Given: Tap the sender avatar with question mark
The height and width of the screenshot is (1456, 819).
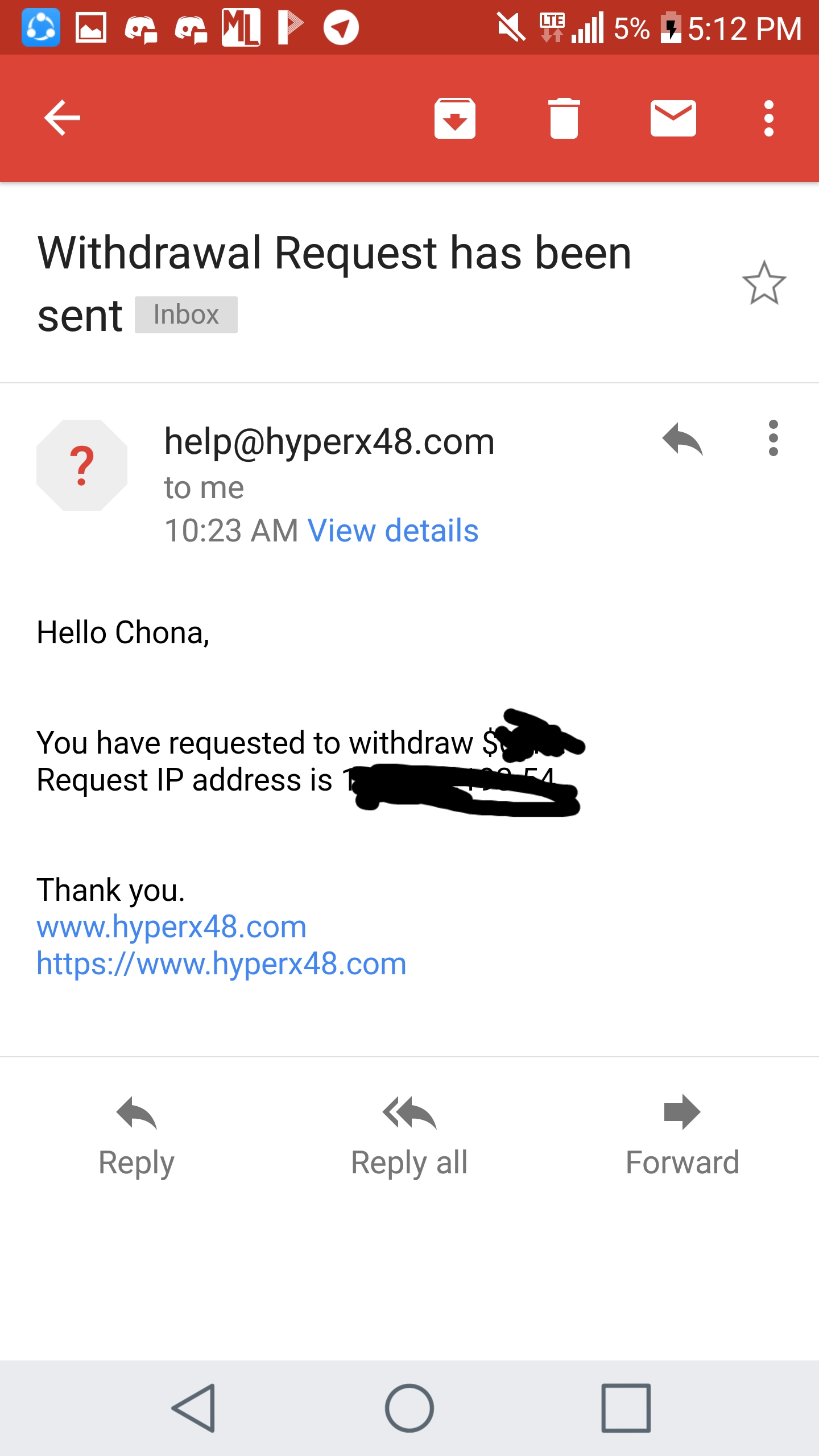Looking at the screenshot, I should pos(82,465).
